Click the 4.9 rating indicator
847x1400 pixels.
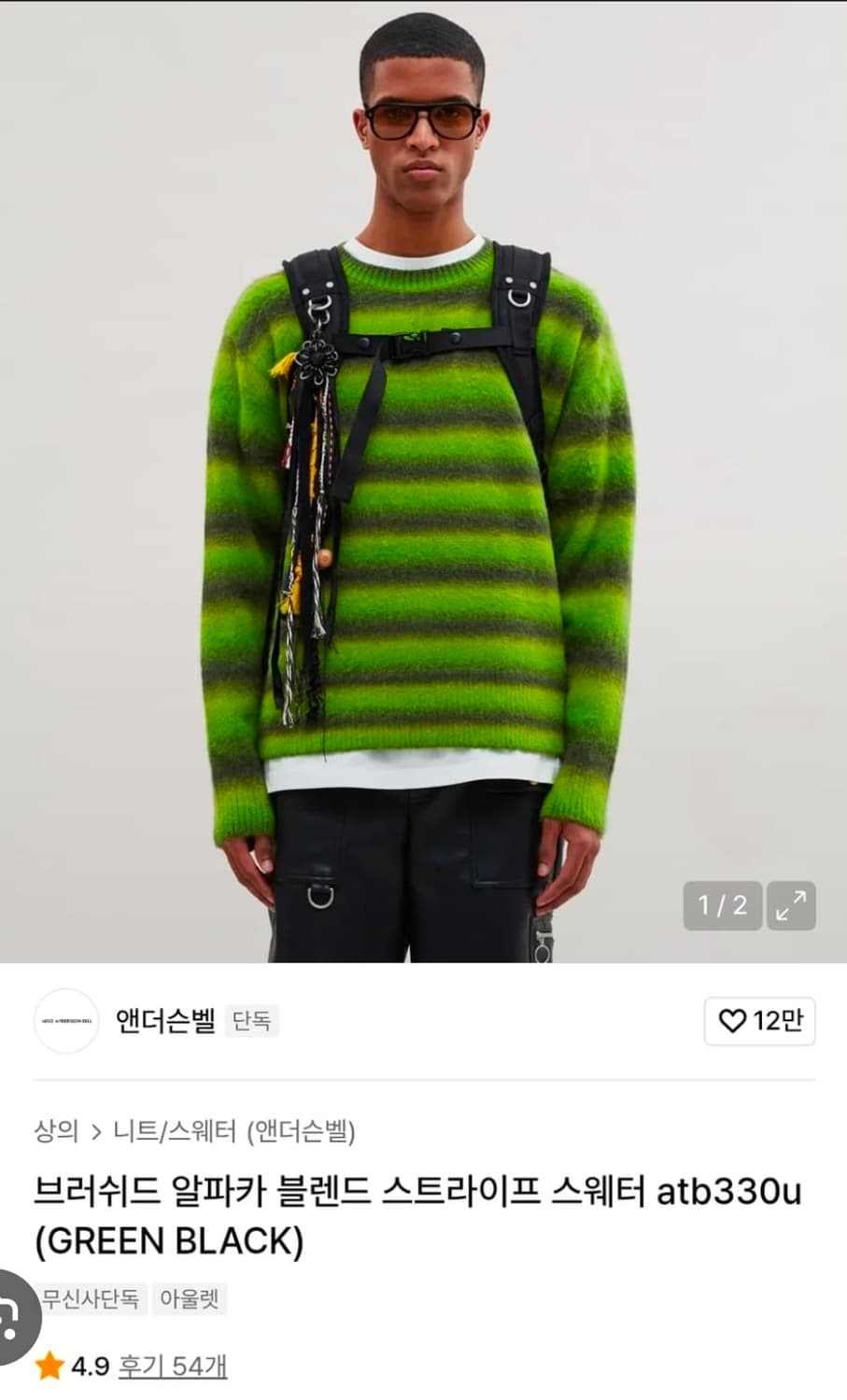91,1366
